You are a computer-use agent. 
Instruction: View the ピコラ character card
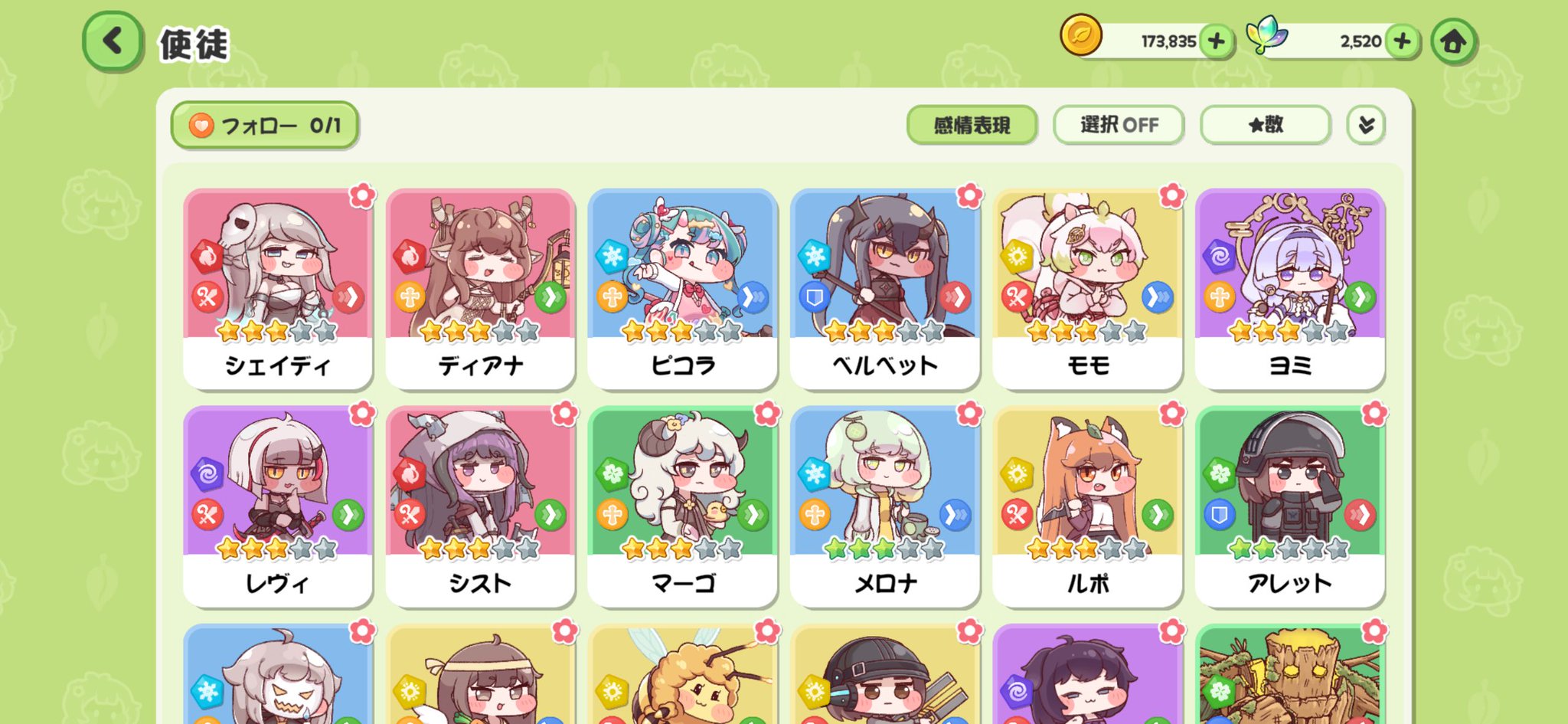click(x=682, y=288)
